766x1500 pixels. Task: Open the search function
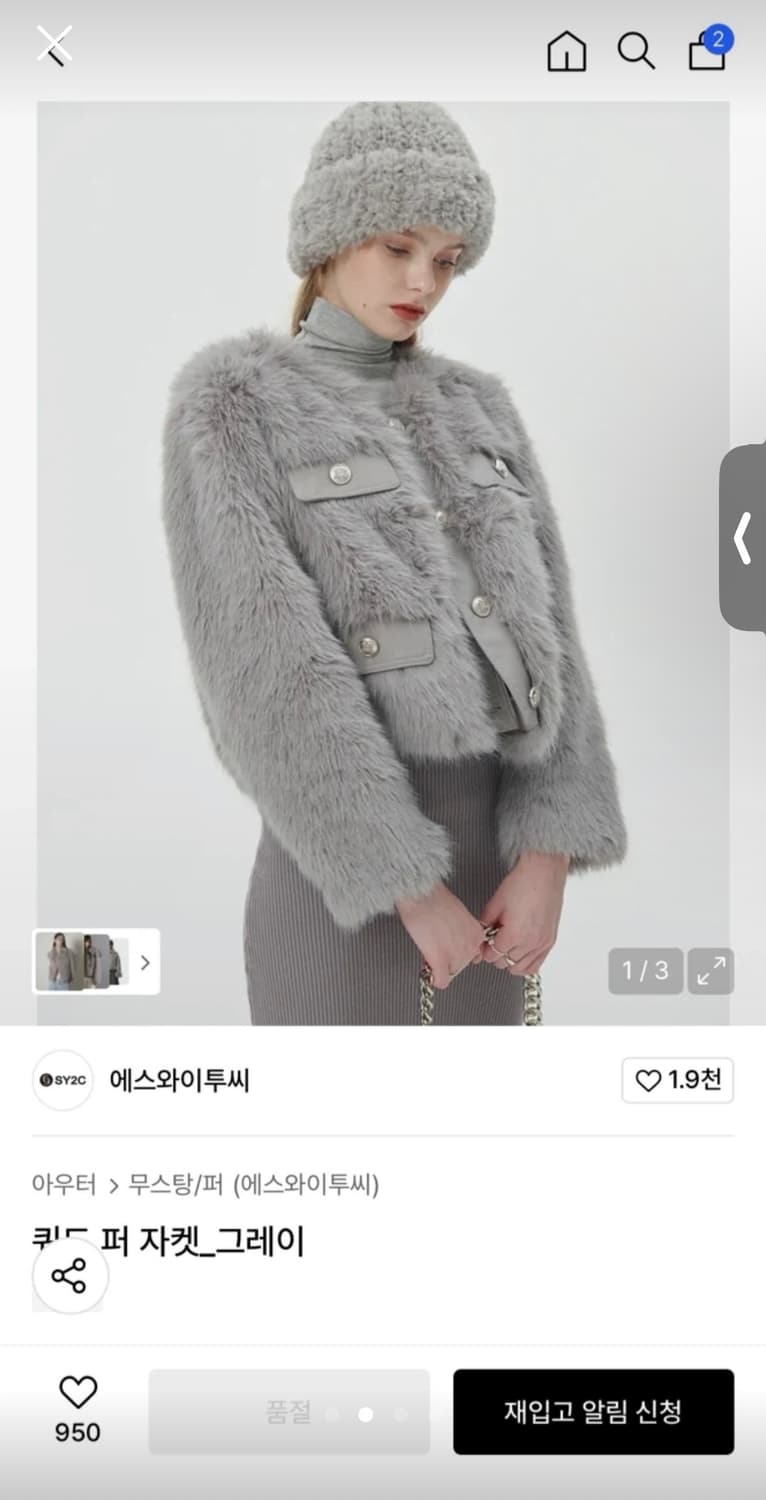[x=637, y=52]
